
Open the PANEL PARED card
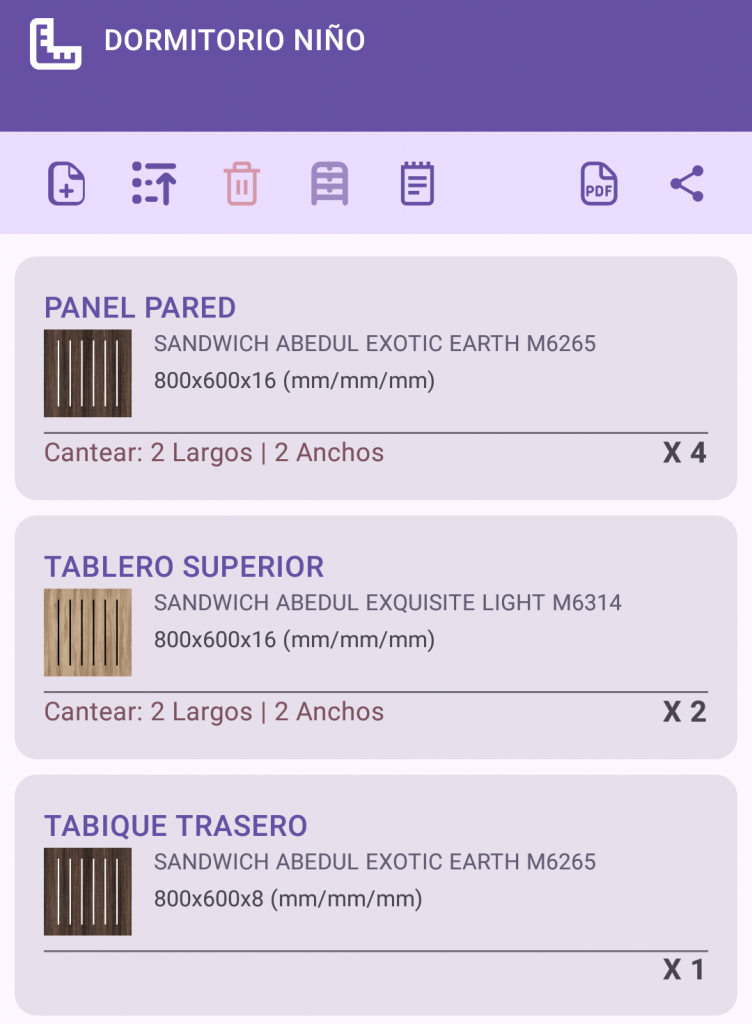tap(375, 377)
